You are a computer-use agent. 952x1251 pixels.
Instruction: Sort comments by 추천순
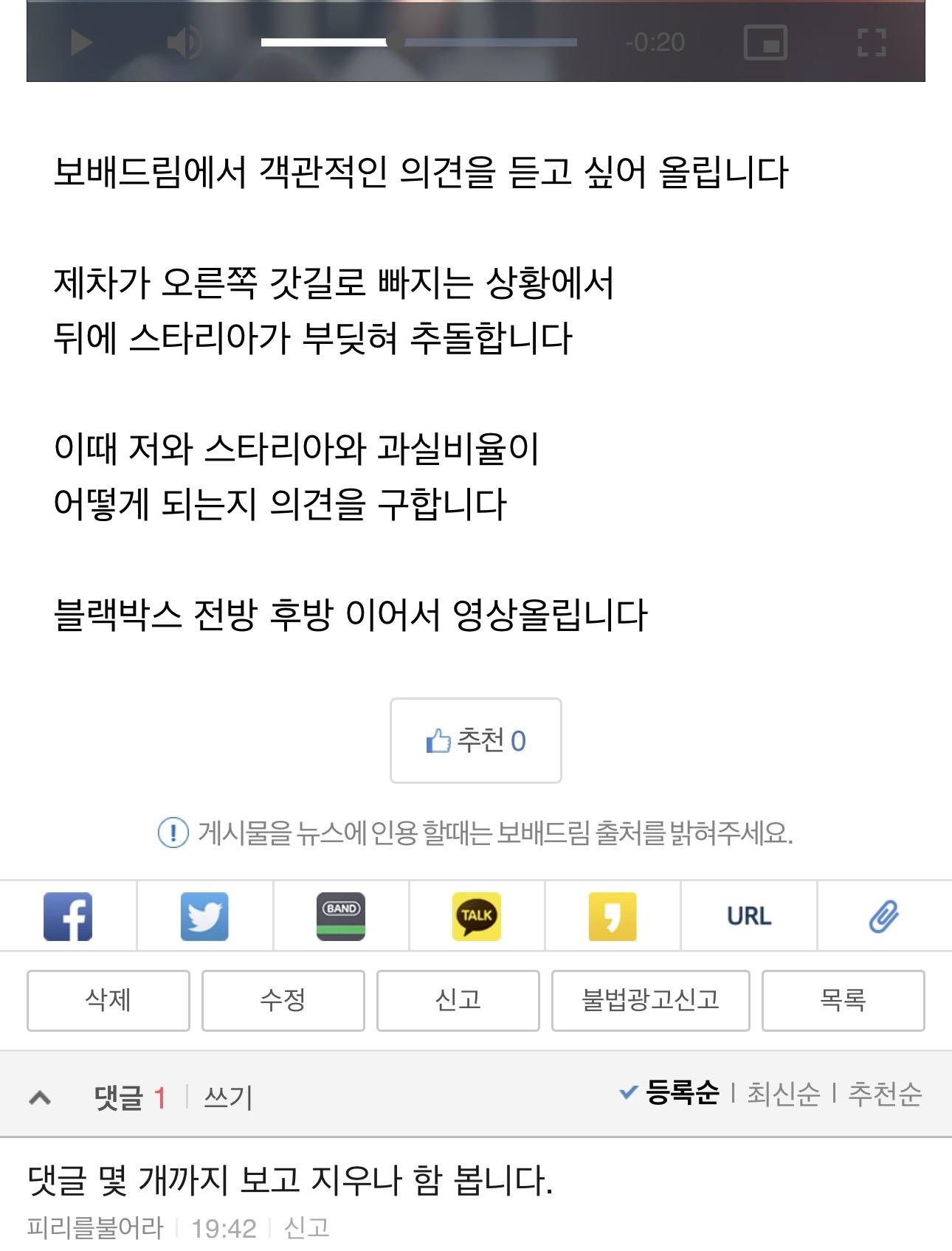[885, 1093]
